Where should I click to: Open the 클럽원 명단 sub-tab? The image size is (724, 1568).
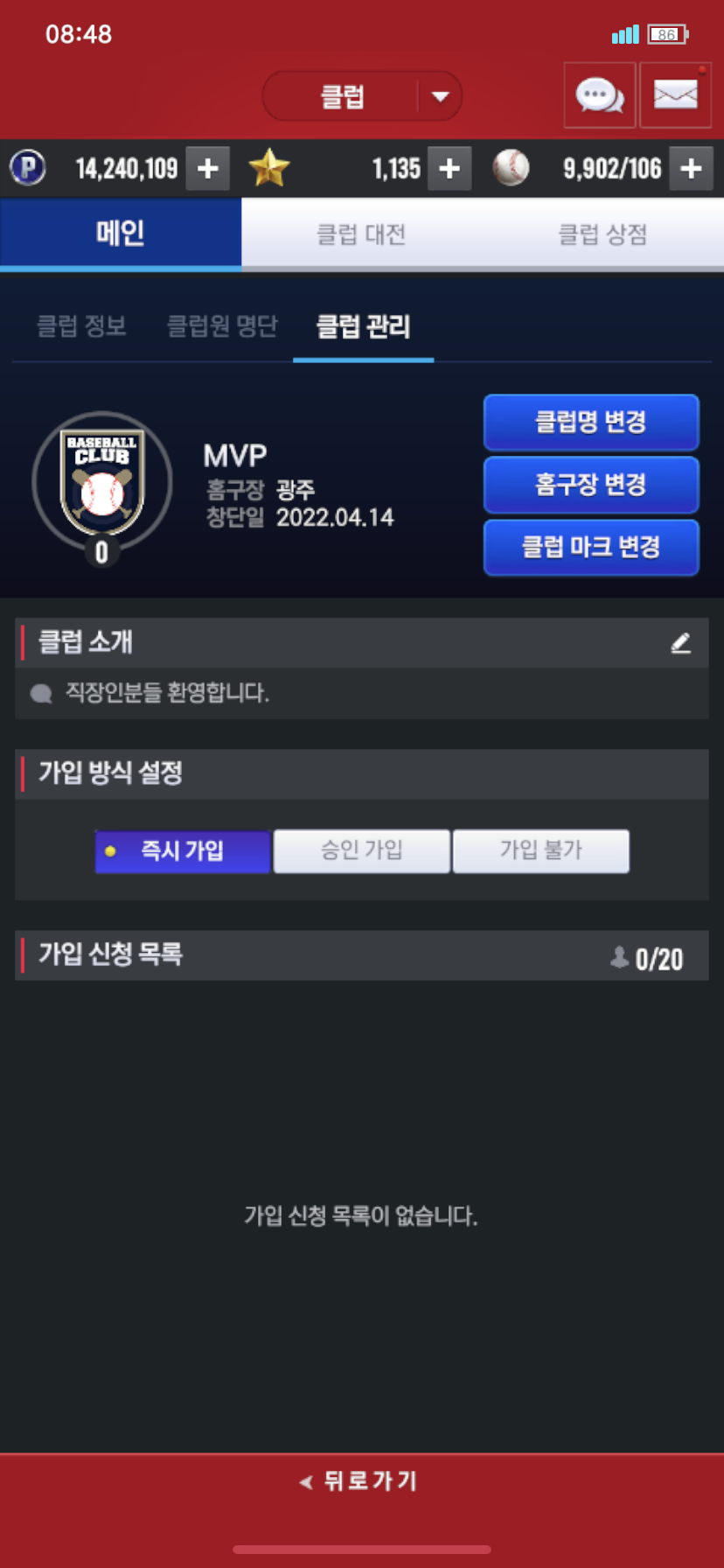222,326
